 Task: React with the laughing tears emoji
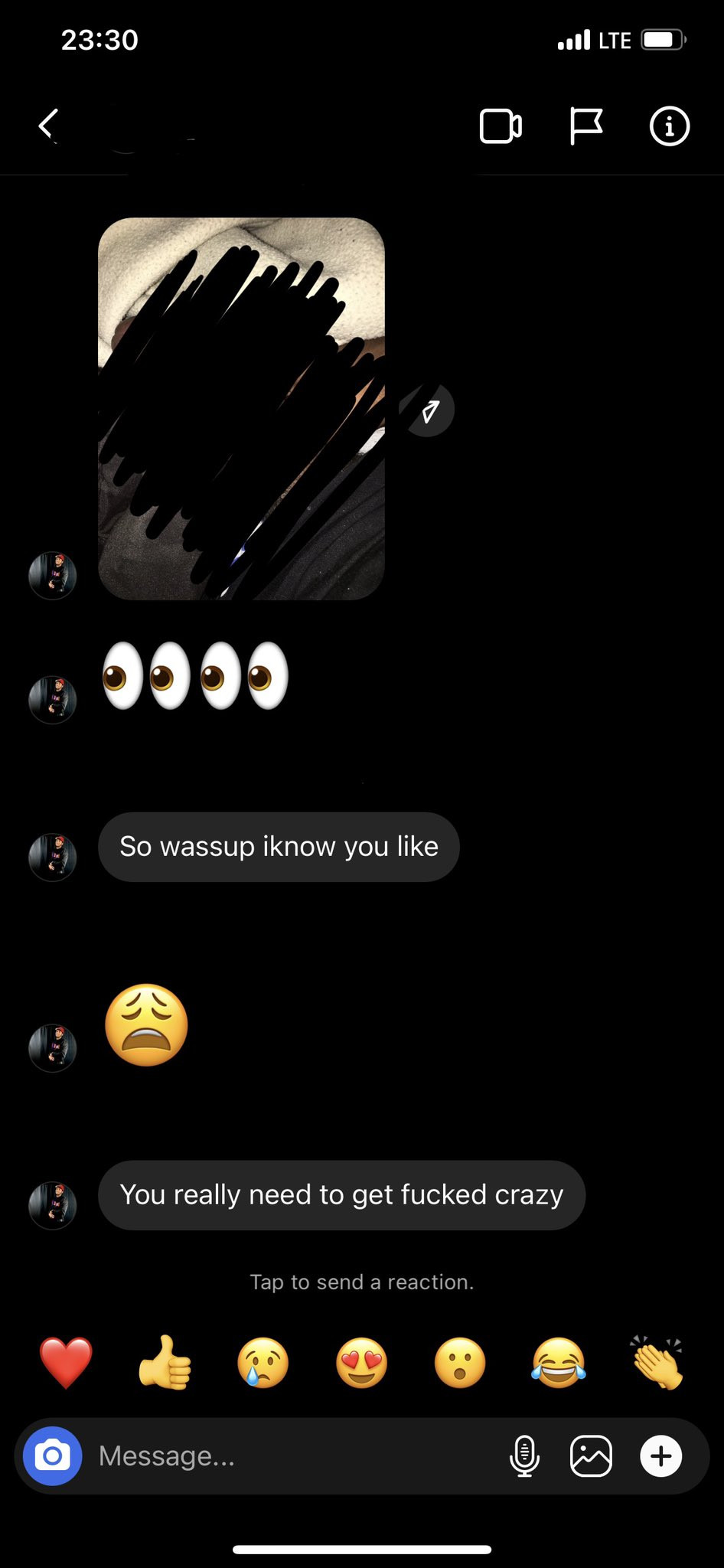(x=559, y=1363)
